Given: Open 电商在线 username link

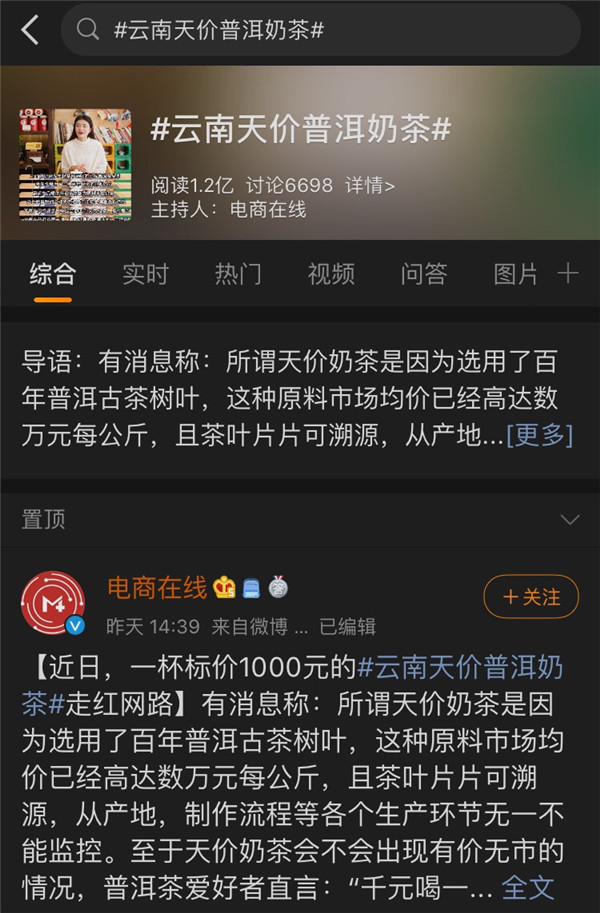Looking at the screenshot, I should tap(157, 587).
